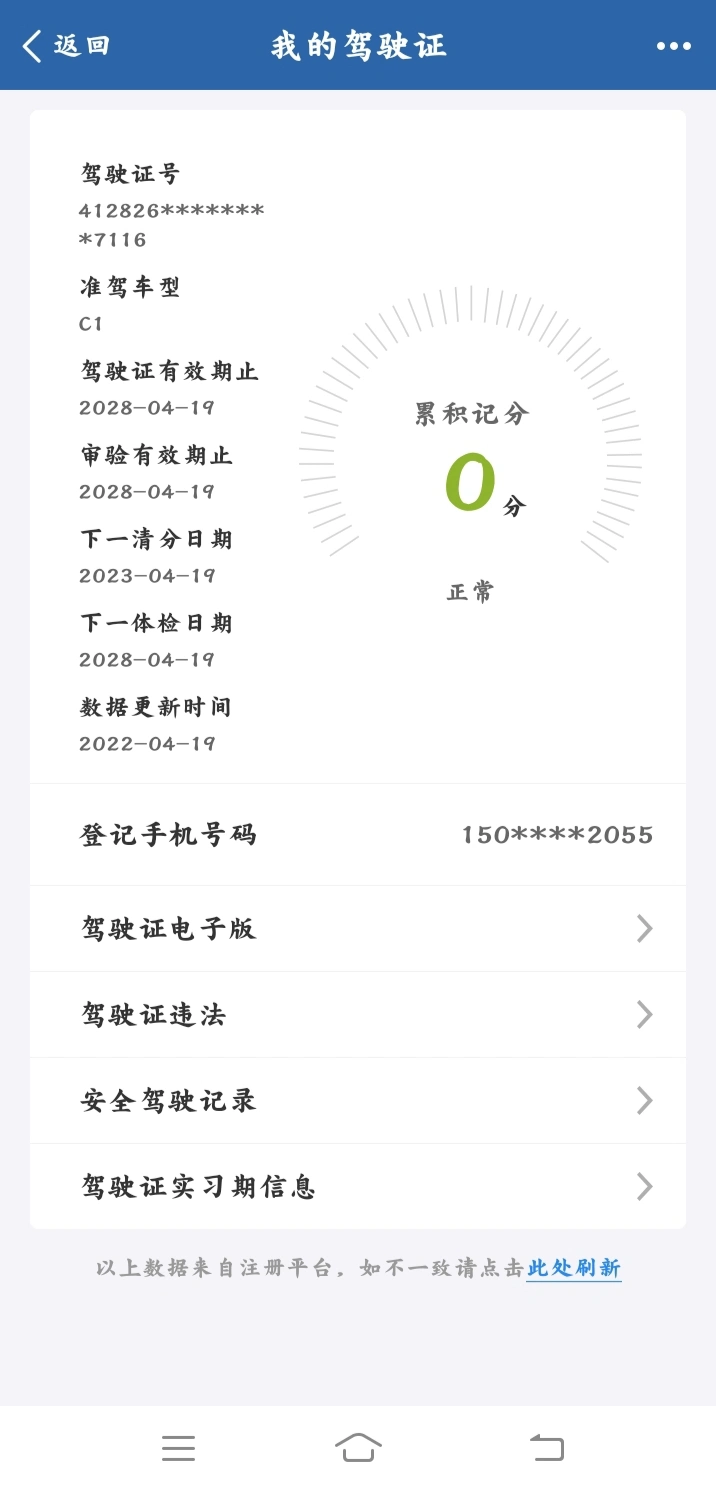
Task: Tap the 此处刷新 link
Action: pos(574,1268)
